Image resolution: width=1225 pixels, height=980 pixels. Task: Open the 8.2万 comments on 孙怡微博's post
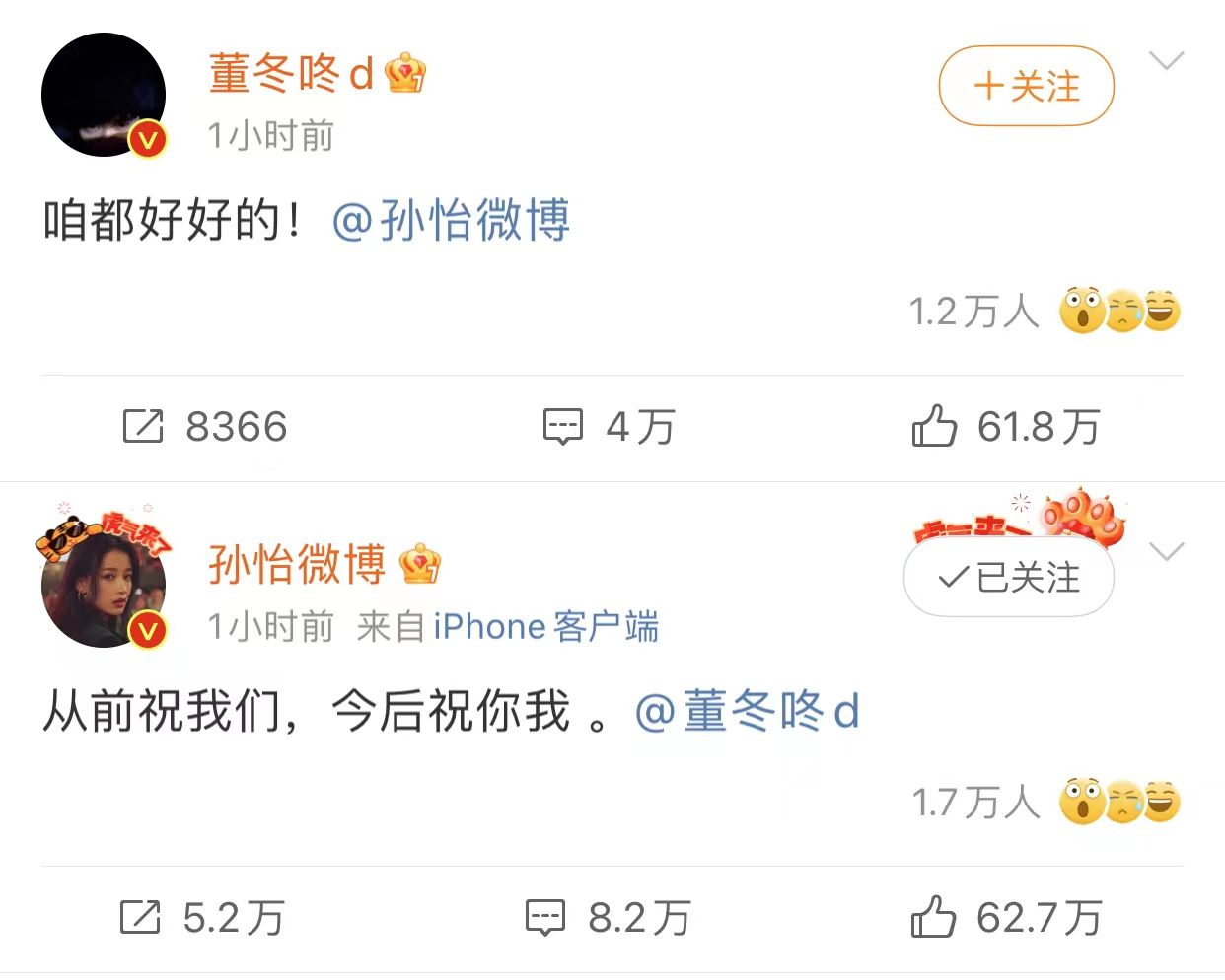coord(609,918)
